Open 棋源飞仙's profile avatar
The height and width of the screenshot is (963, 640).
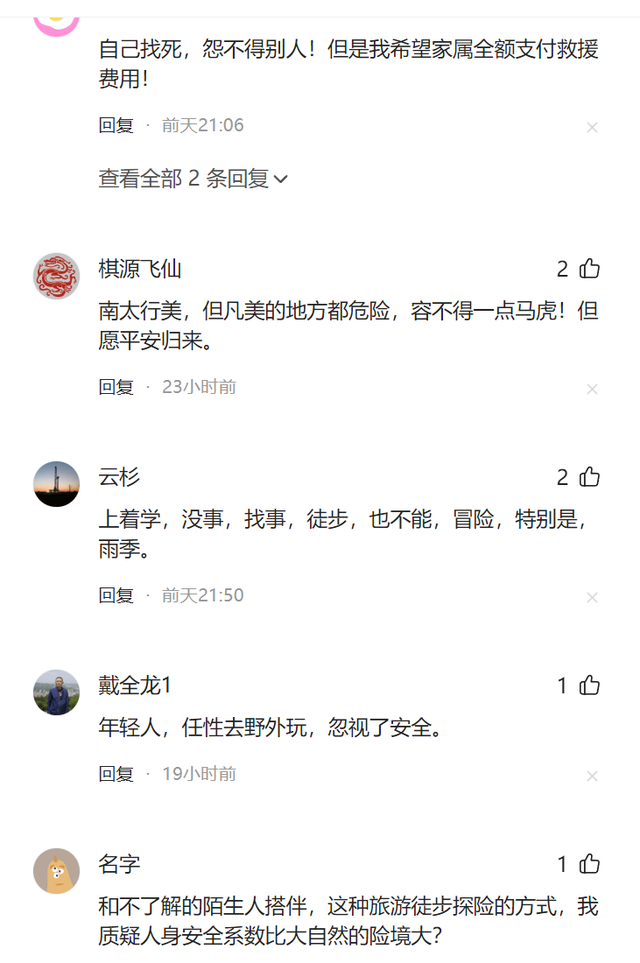click(57, 276)
